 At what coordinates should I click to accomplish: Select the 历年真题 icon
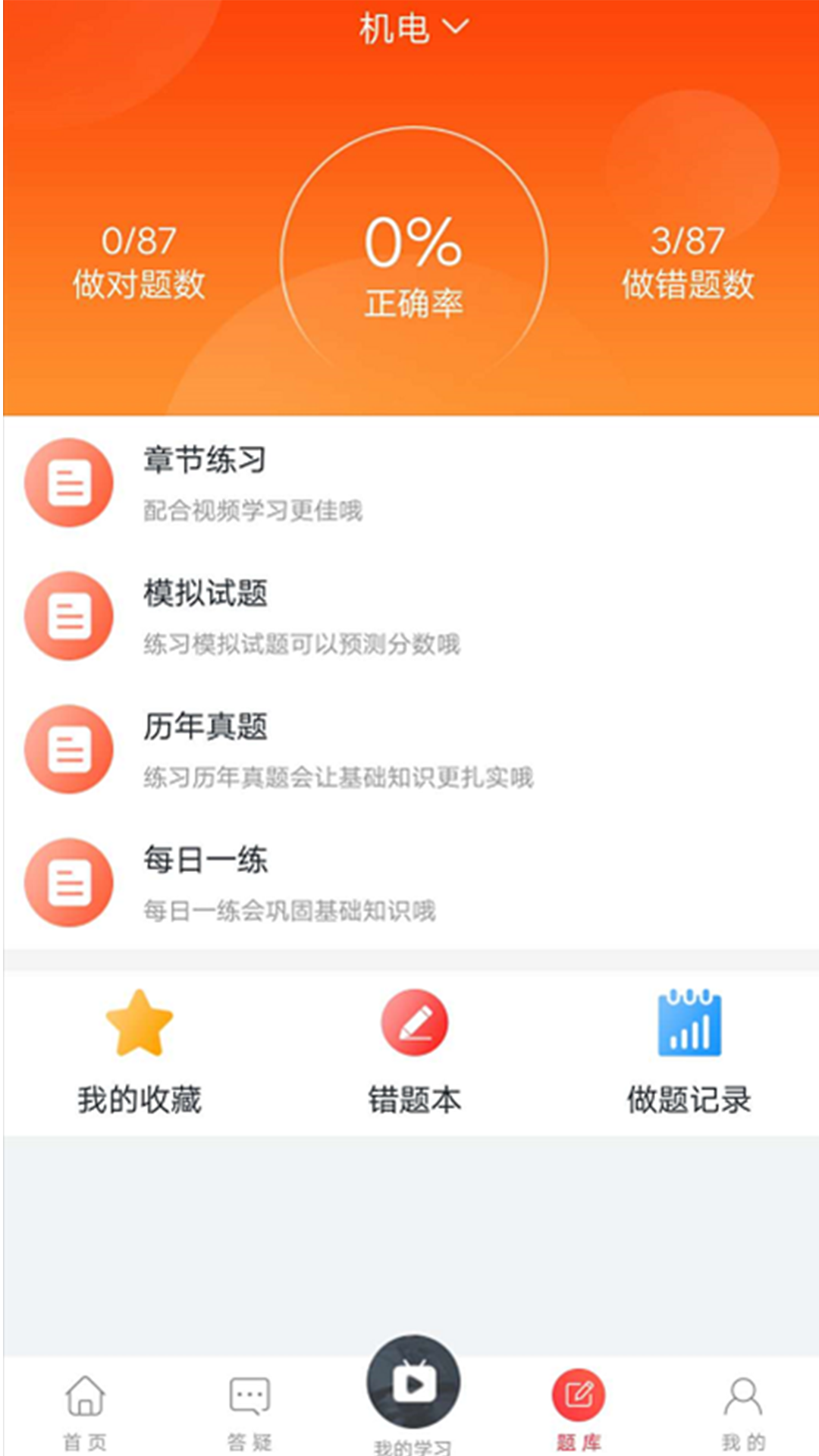tap(68, 748)
